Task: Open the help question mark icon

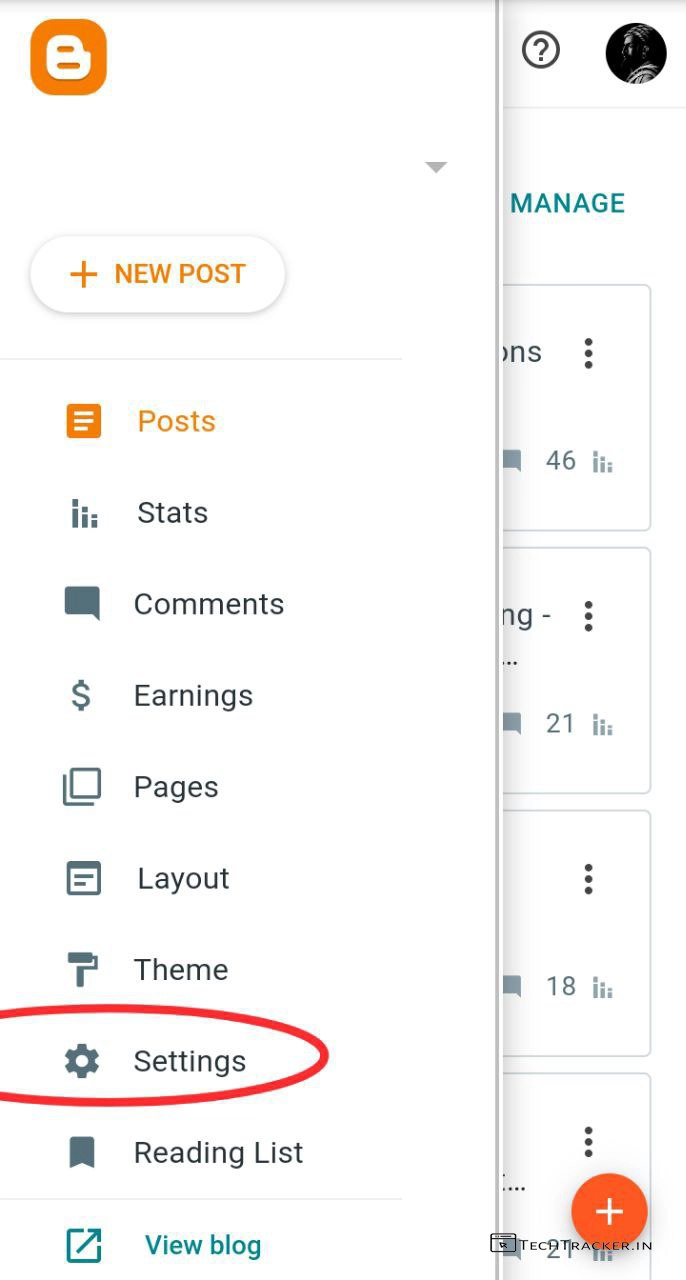Action: tap(541, 50)
